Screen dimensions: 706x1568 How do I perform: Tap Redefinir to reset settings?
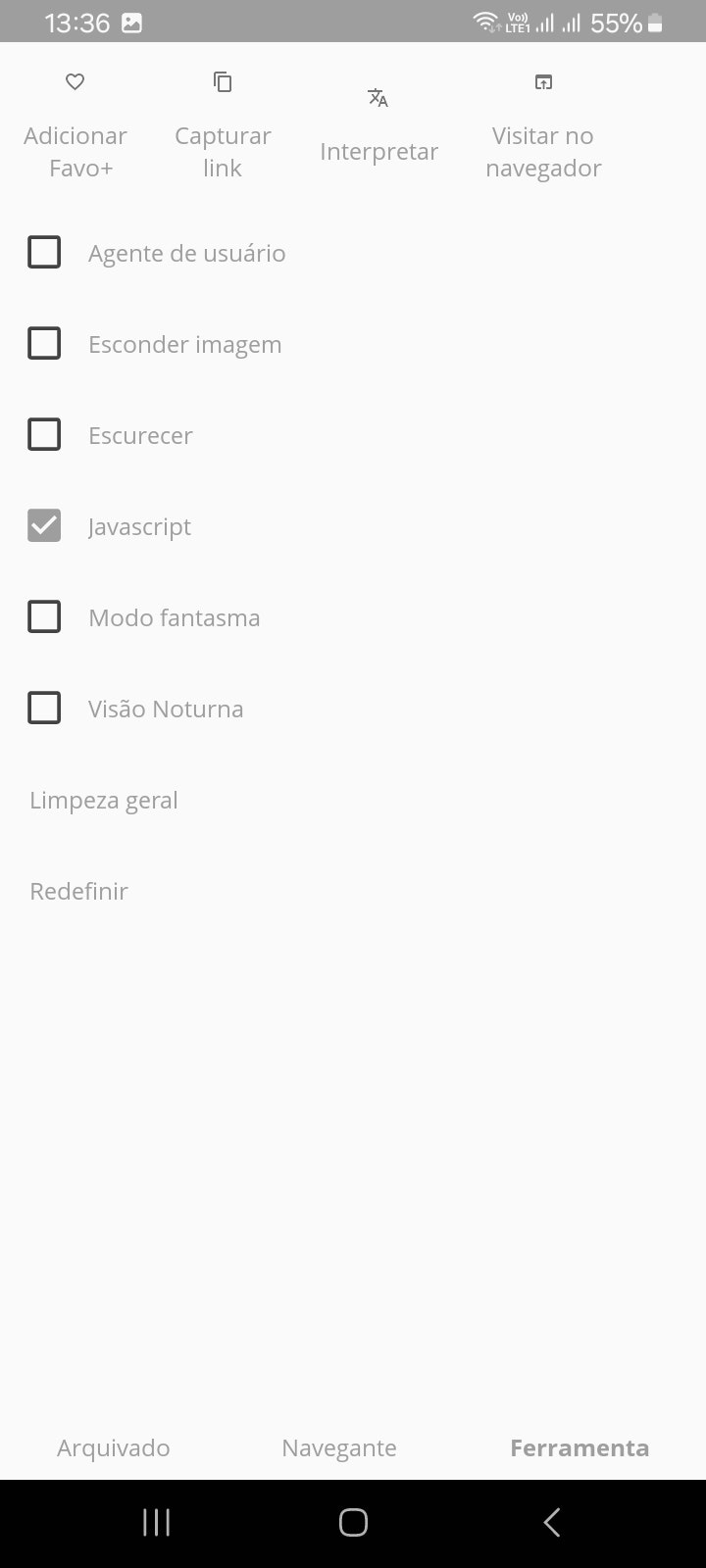tap(78, 891)
